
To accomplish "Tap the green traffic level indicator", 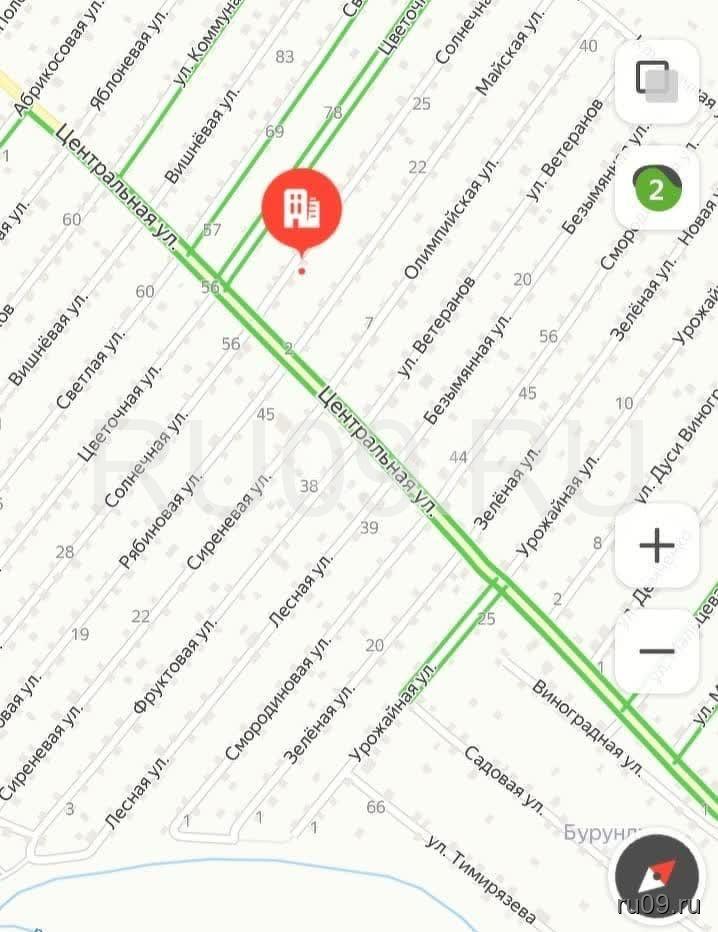I will [656, 190].
